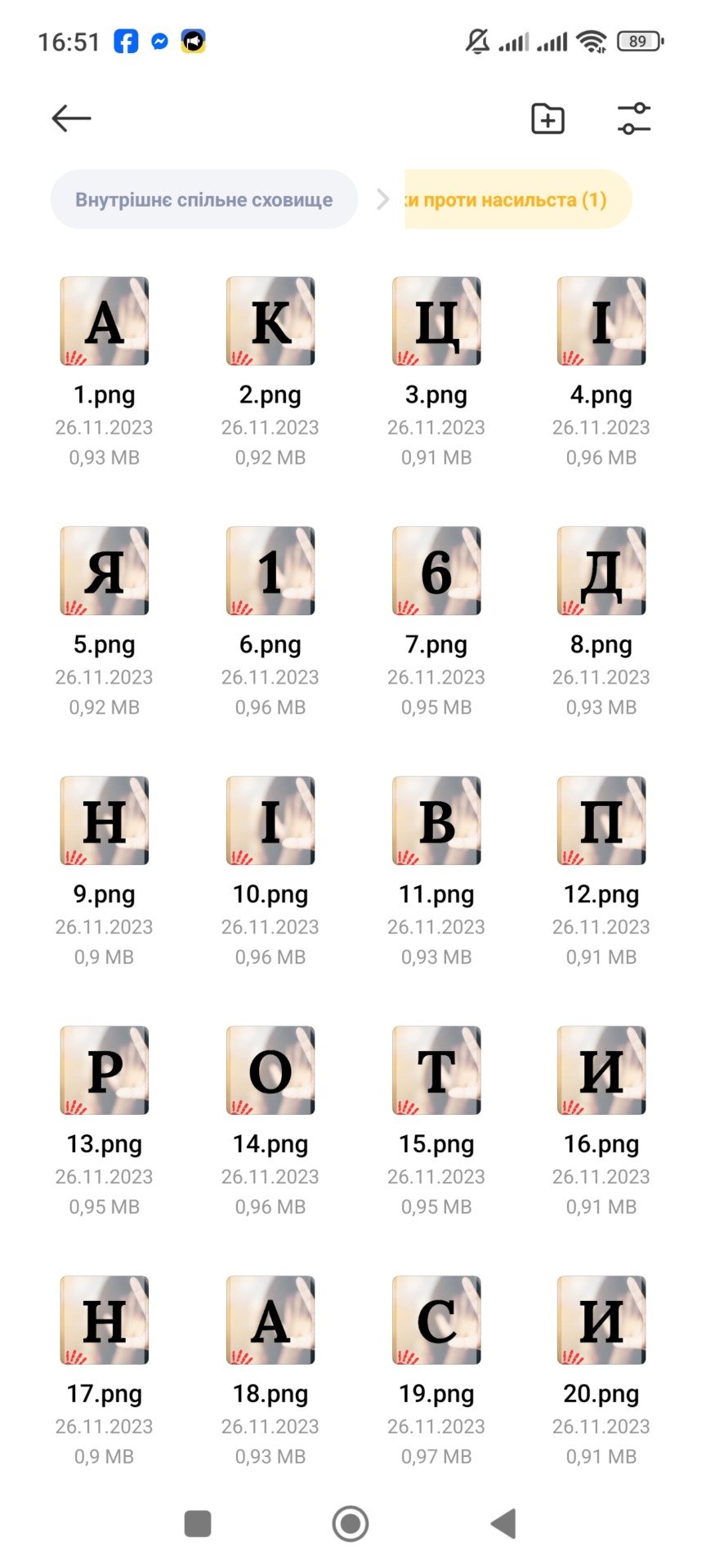Go to the system home screen
Screen dimensions: 706x1568
coord(351,1524)
